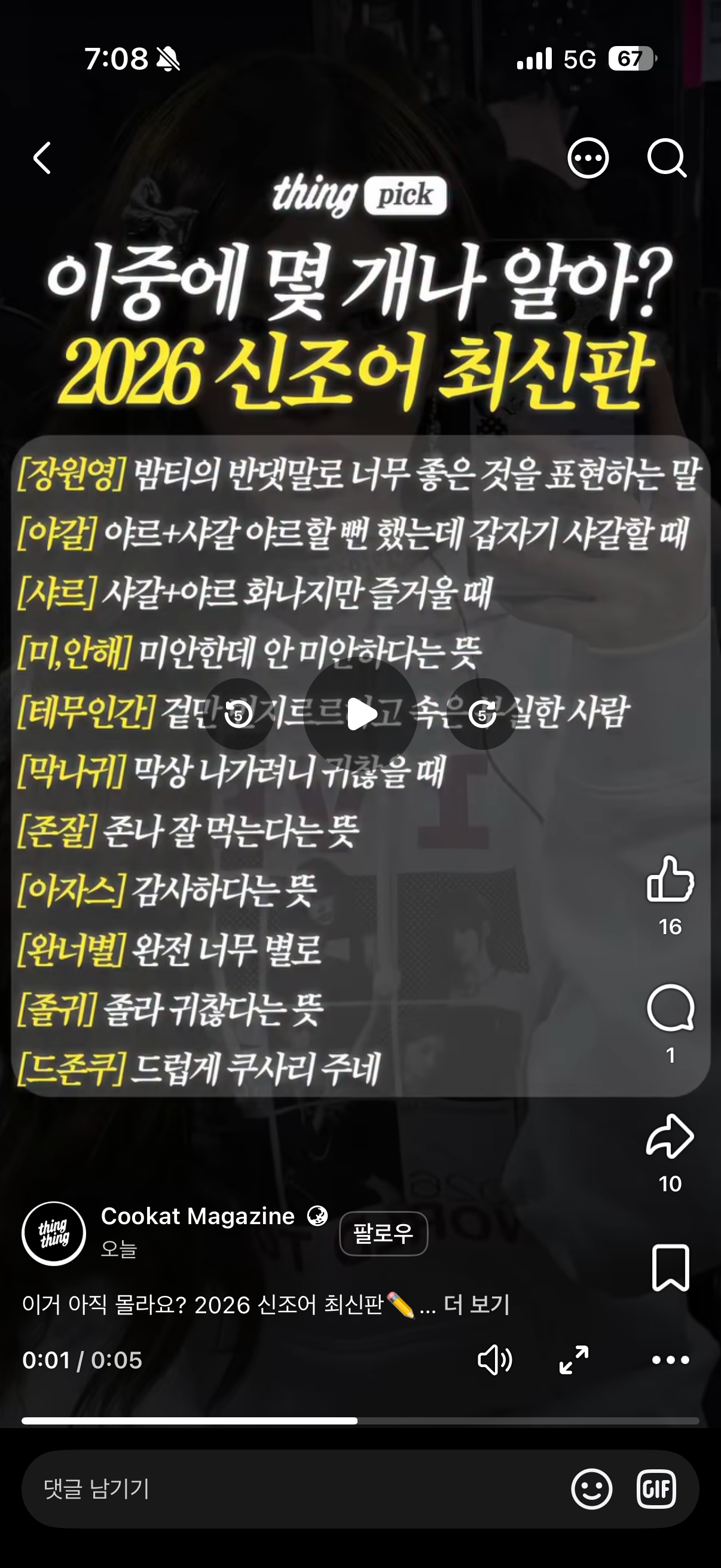The image size is (721, 1568).
Task: Follow Cookat Magazine with the 팔로우 button
Action: (383, 1234)
